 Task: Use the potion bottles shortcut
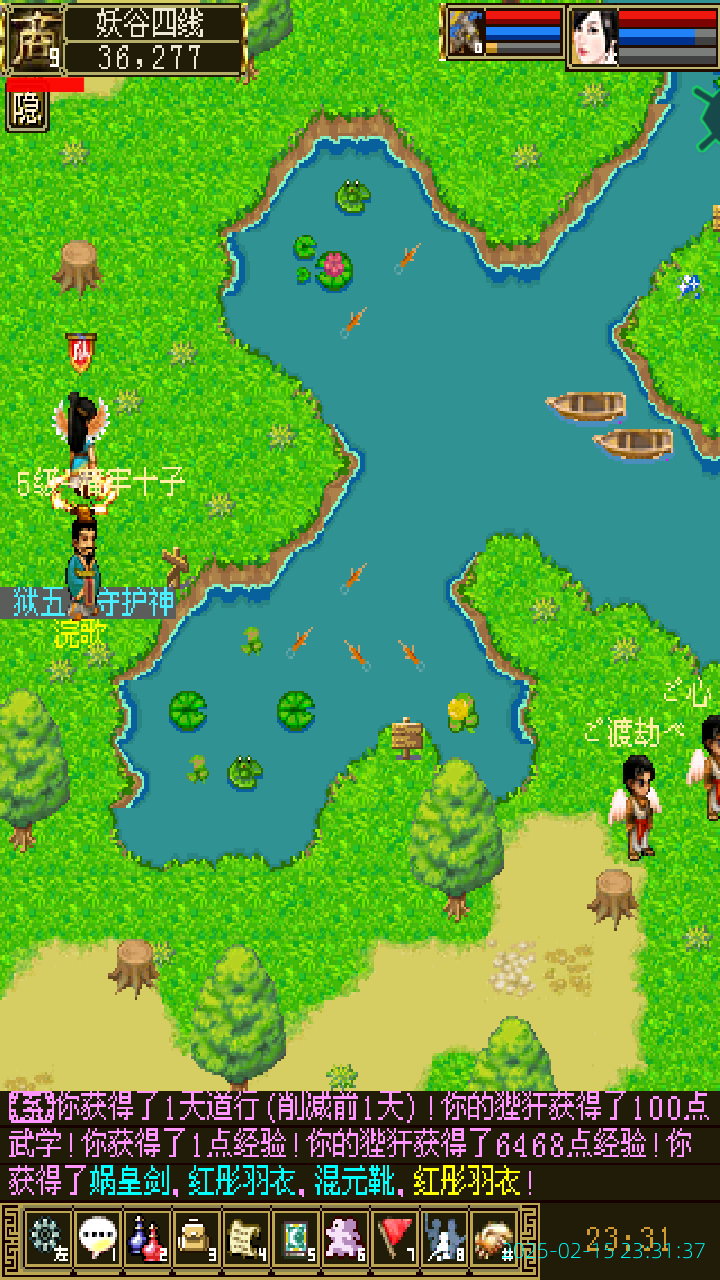[147, 1238]
